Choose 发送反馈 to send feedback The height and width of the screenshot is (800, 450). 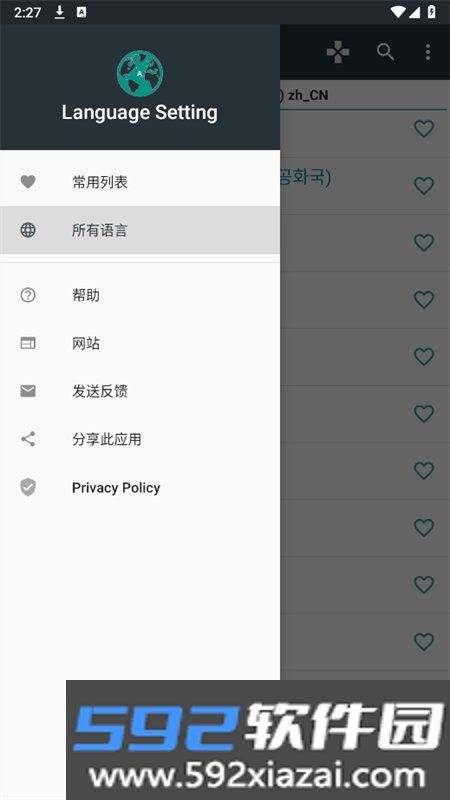tap(140, 391)
